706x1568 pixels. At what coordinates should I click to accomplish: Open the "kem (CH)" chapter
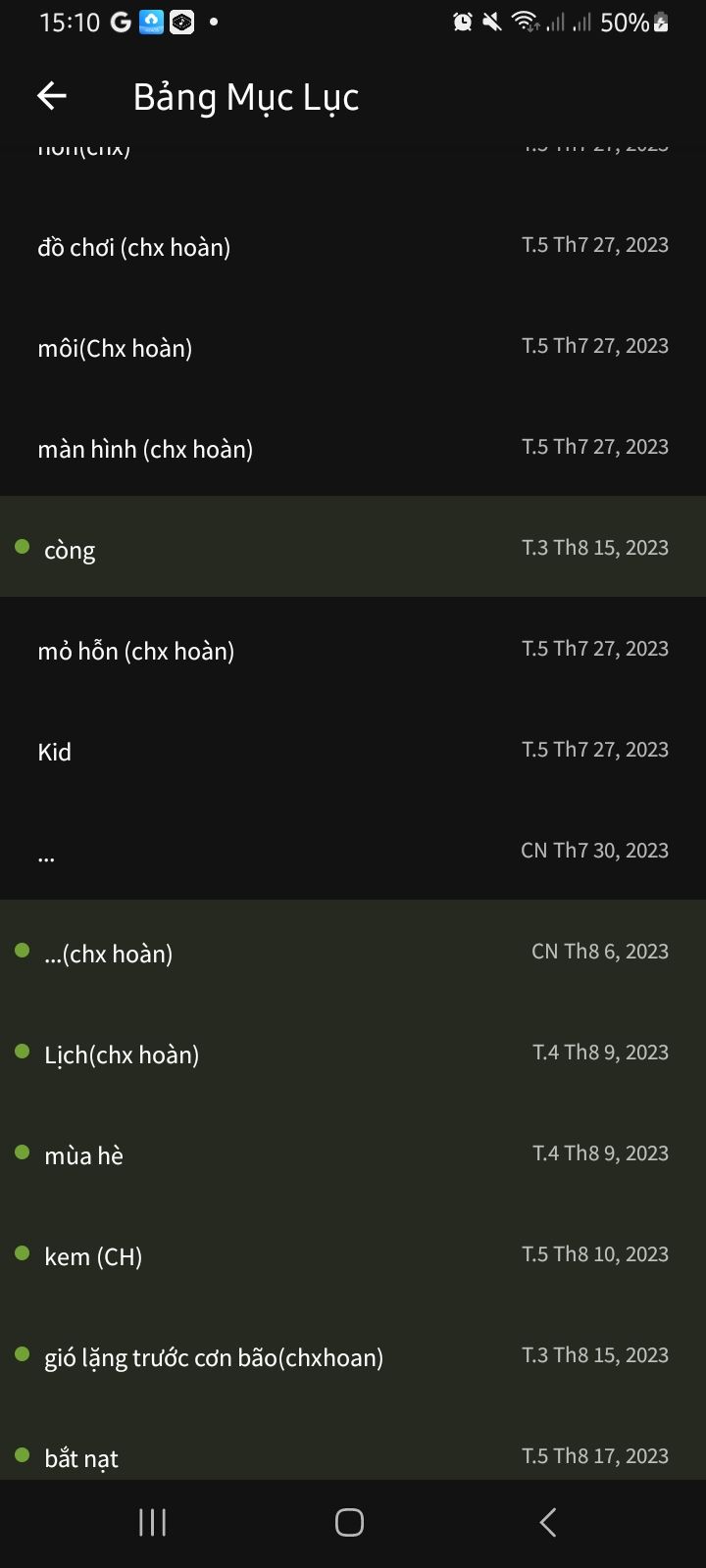pyautogui.click(x=353, y=1255)
